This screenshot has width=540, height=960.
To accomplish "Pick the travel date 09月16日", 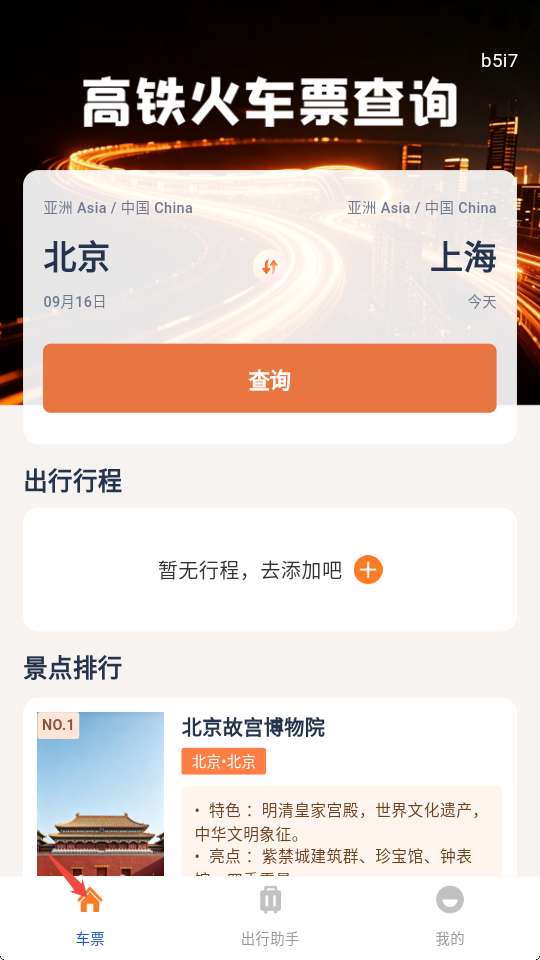I will [75, 302].
